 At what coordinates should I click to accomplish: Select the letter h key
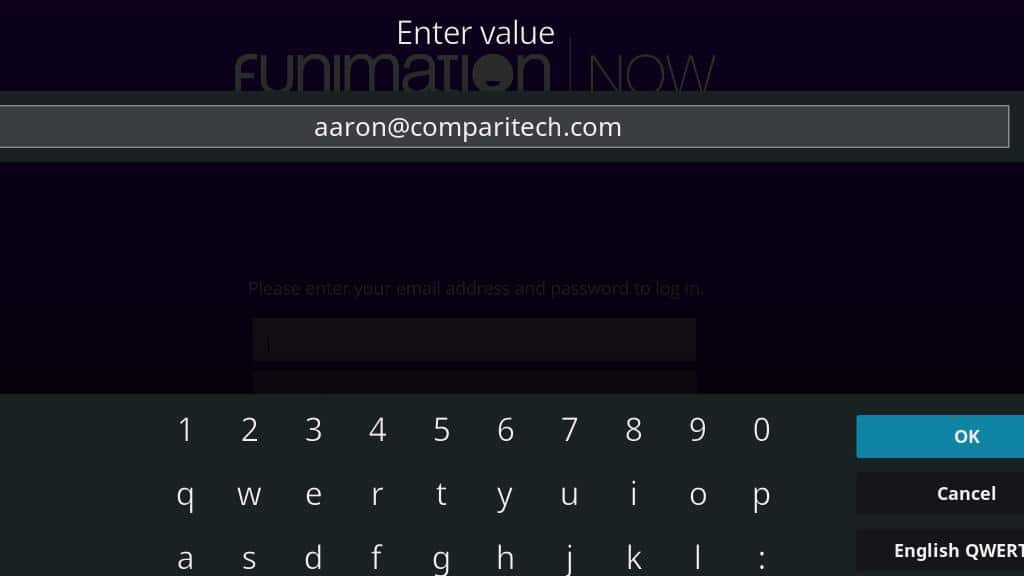(x=505, y=557)
